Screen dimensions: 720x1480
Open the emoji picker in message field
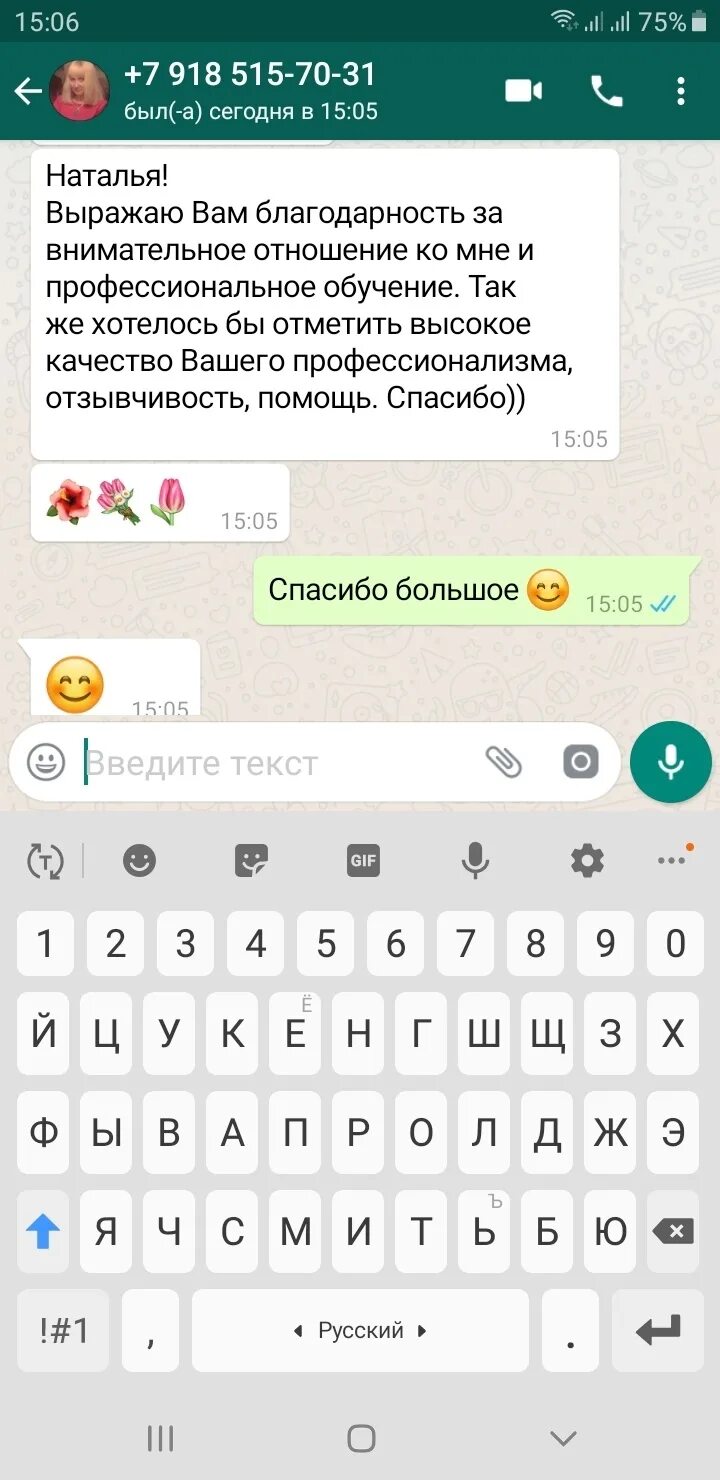(x=45, y=763)
